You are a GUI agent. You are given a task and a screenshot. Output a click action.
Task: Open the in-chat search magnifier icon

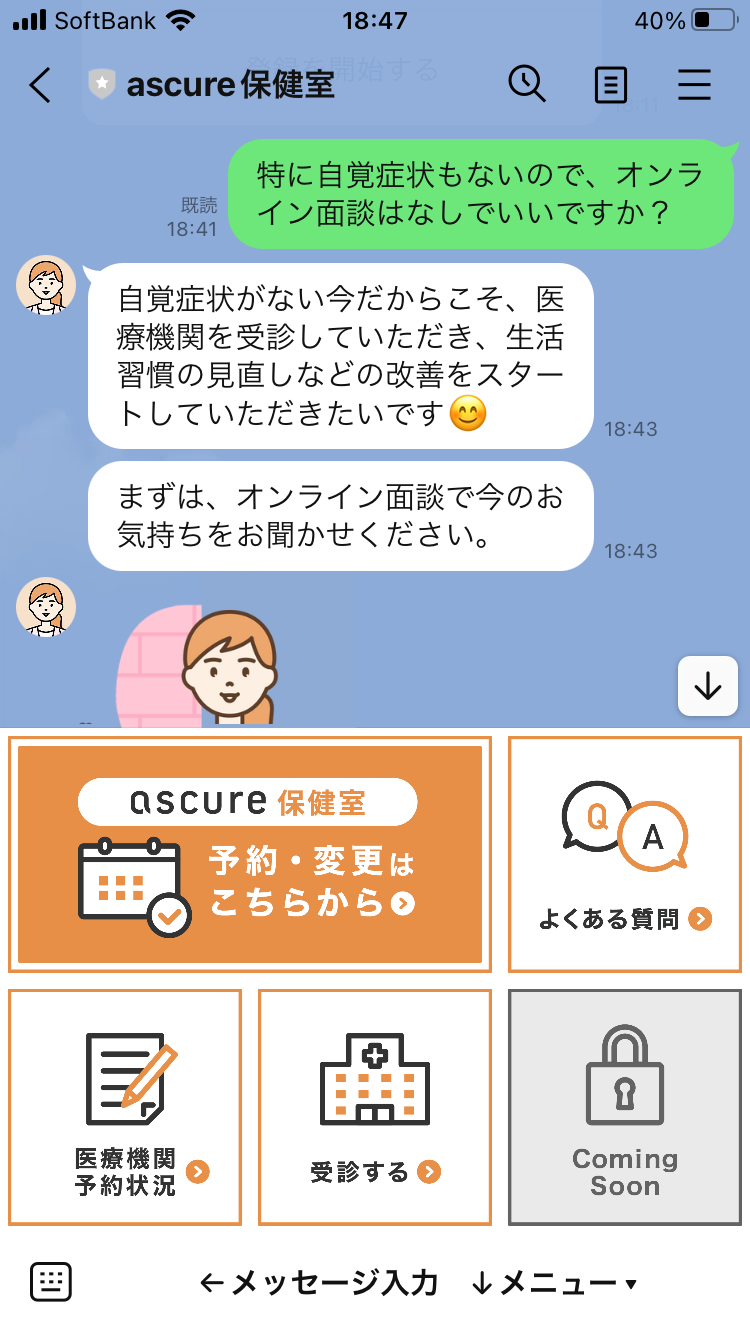pyautogui.click(x=528, y=85)
